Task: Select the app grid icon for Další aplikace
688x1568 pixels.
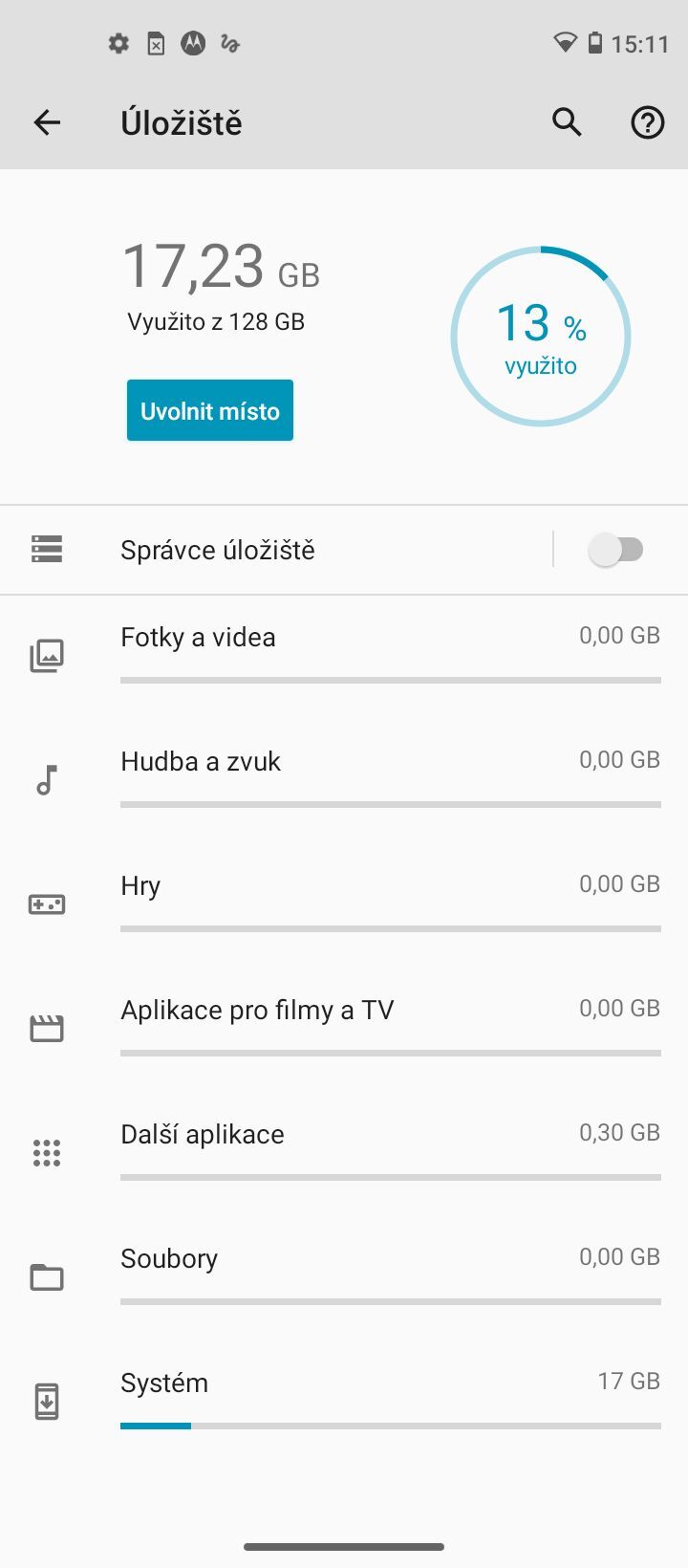Action: pyautogui.click(x=47, y=1152)
